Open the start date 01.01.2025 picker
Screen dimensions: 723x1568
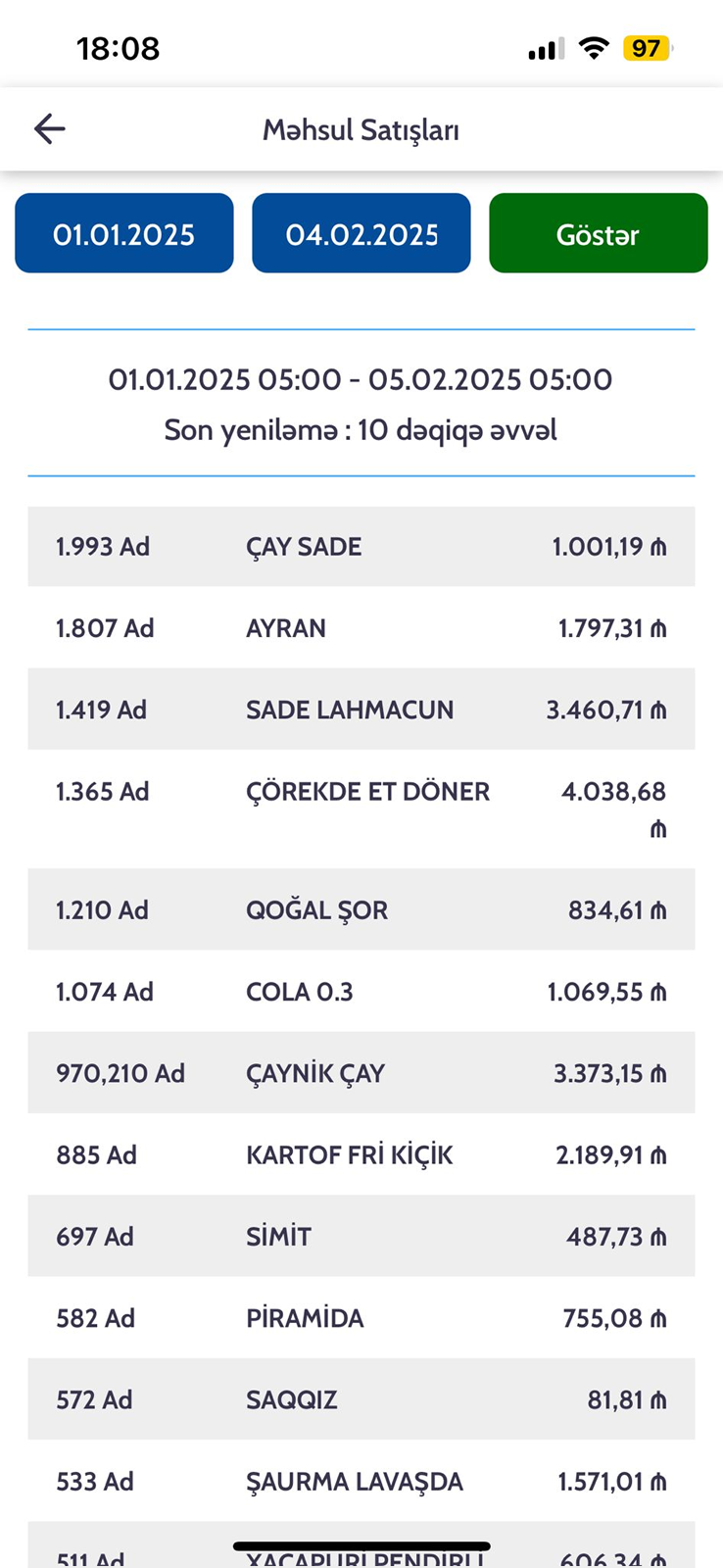pos(124,233)
